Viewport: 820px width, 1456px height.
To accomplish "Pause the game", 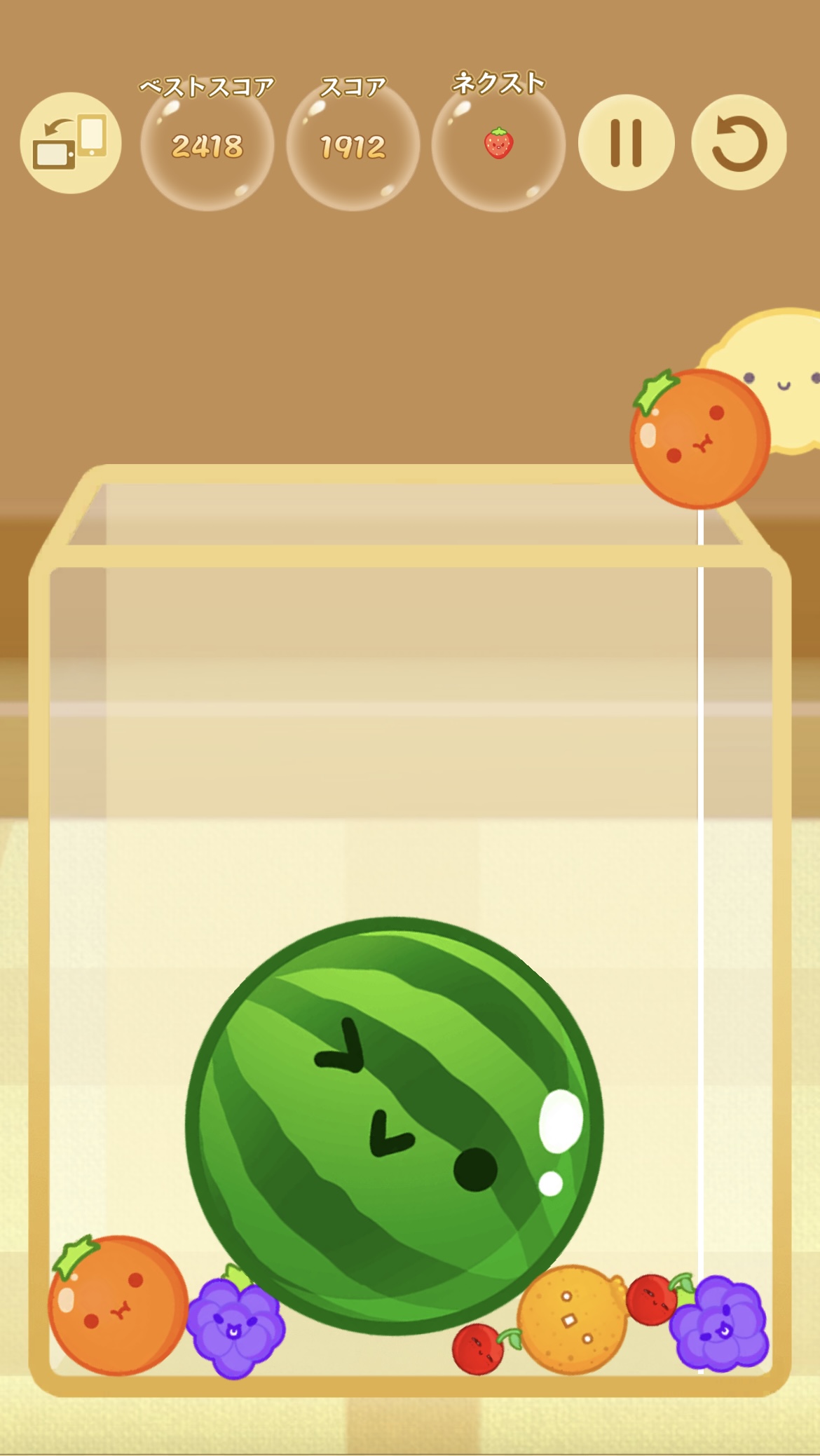I will 626,143.
